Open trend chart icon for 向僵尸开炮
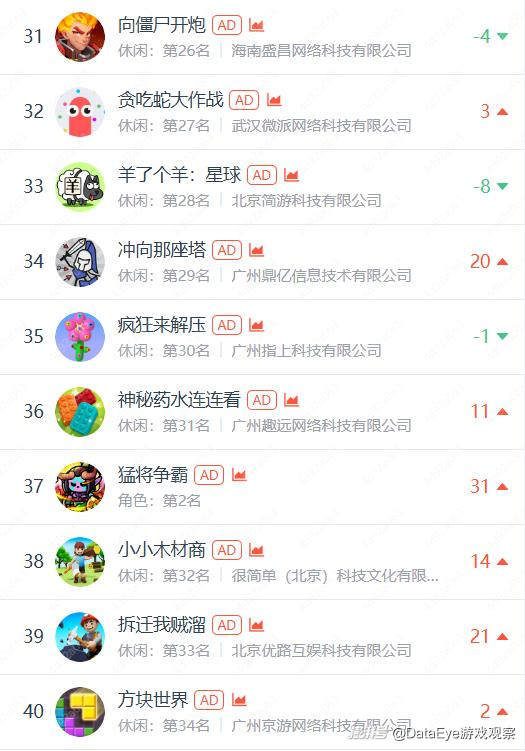525x751 pixels. 256,25
